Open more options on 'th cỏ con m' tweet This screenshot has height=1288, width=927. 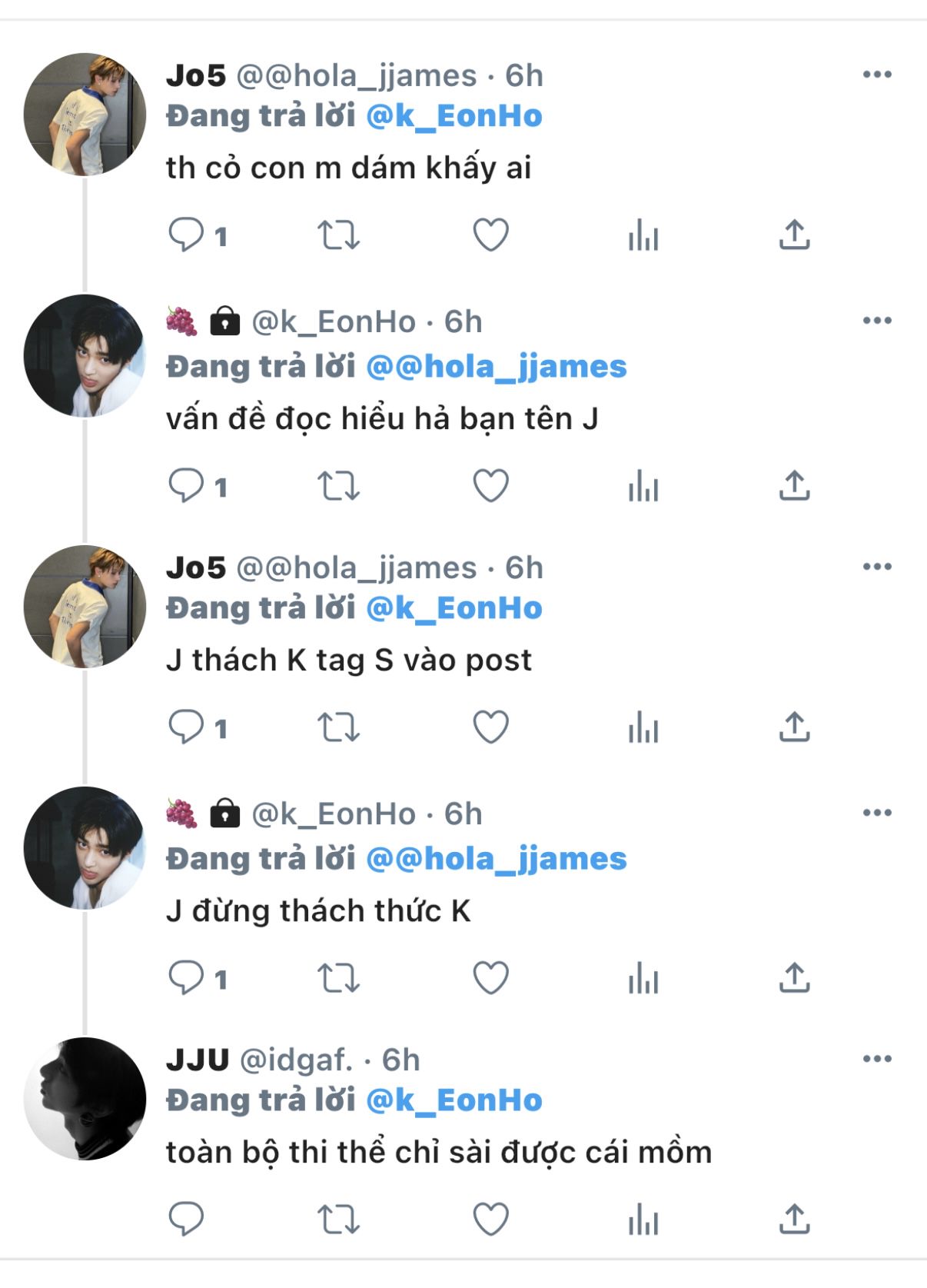click(877, 75)
